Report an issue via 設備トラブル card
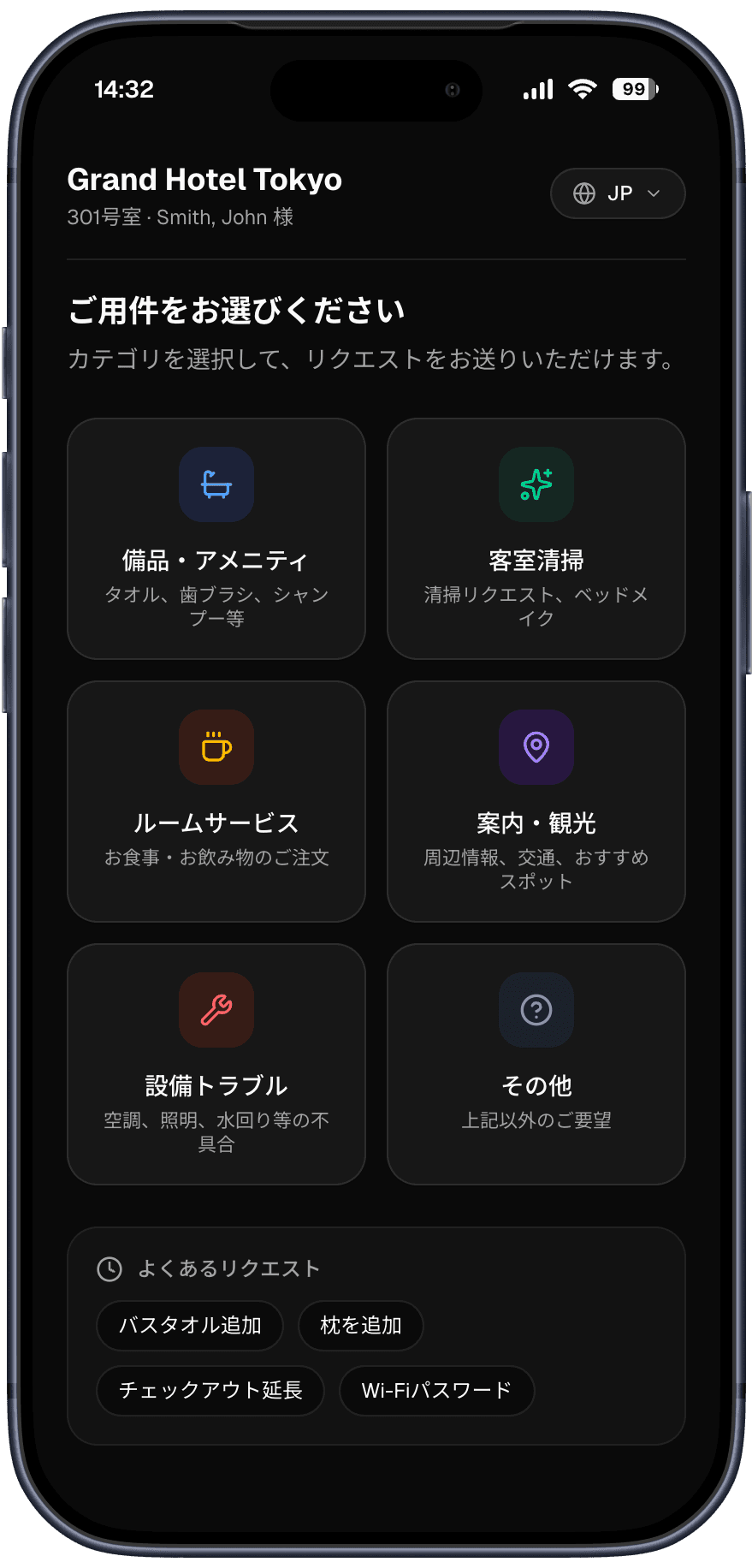This screenshot has width=752, height=1568. (x=216, y=1064)
